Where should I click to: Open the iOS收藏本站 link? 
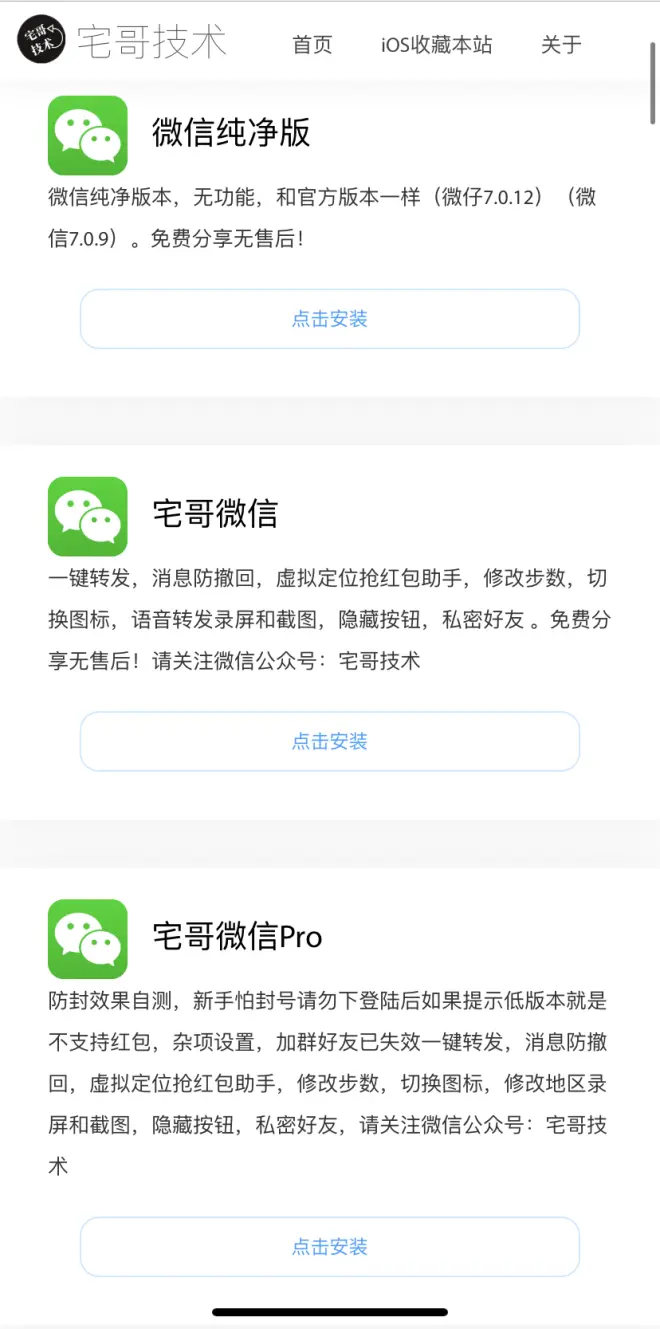tap(437, 44)
